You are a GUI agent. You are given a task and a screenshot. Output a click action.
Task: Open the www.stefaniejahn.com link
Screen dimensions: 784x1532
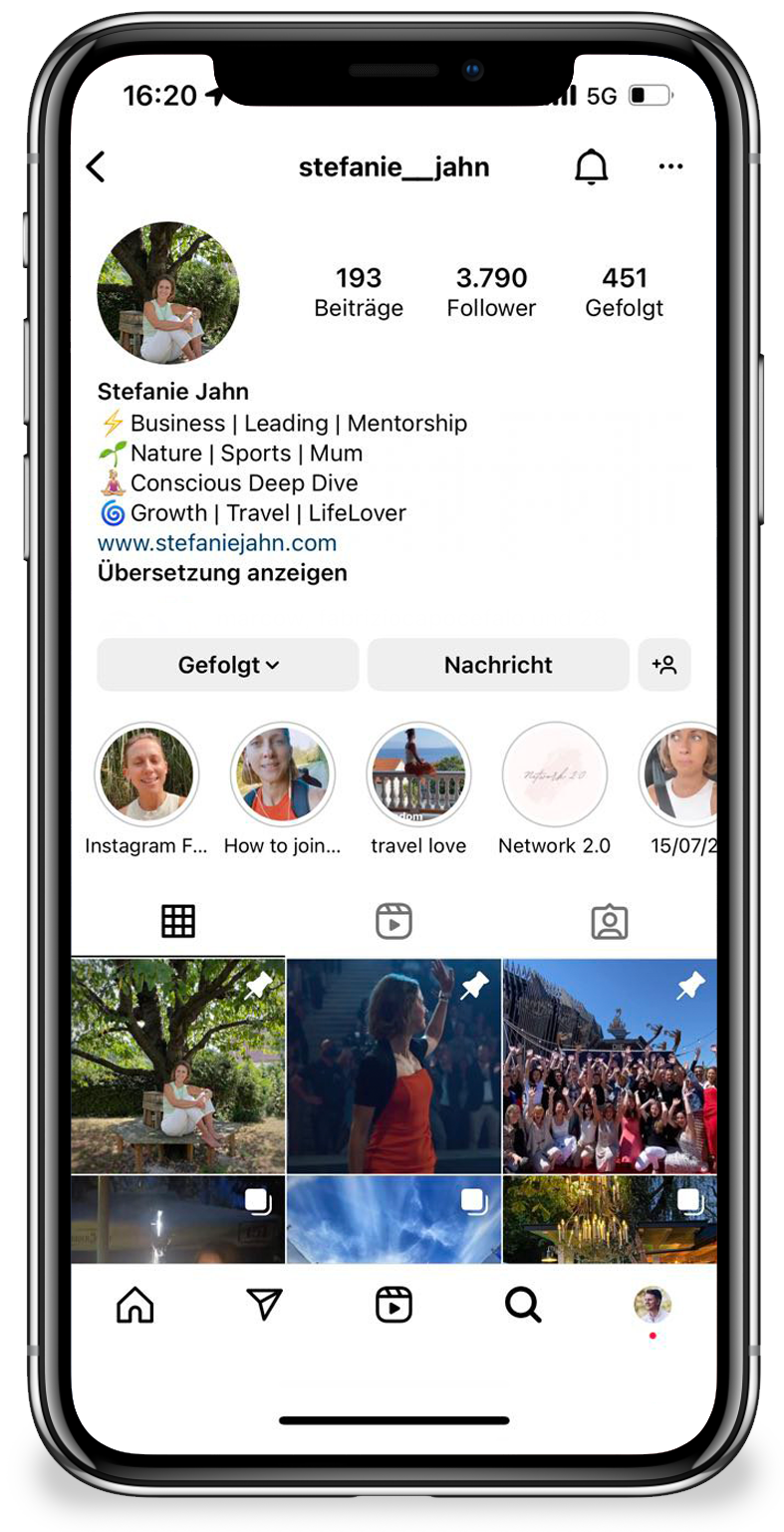[x=217, y=543]
